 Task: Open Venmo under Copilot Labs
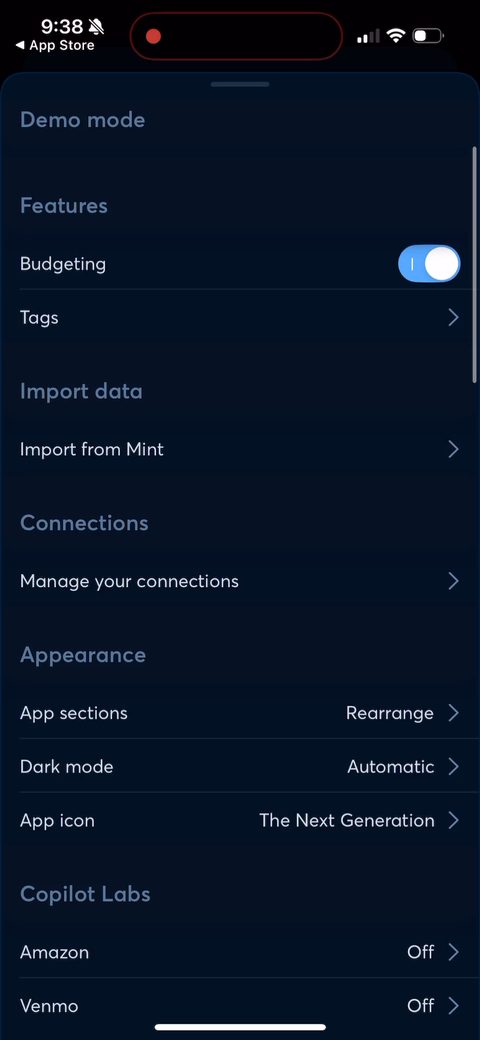pyautogui.click(x=239, y=1006)
